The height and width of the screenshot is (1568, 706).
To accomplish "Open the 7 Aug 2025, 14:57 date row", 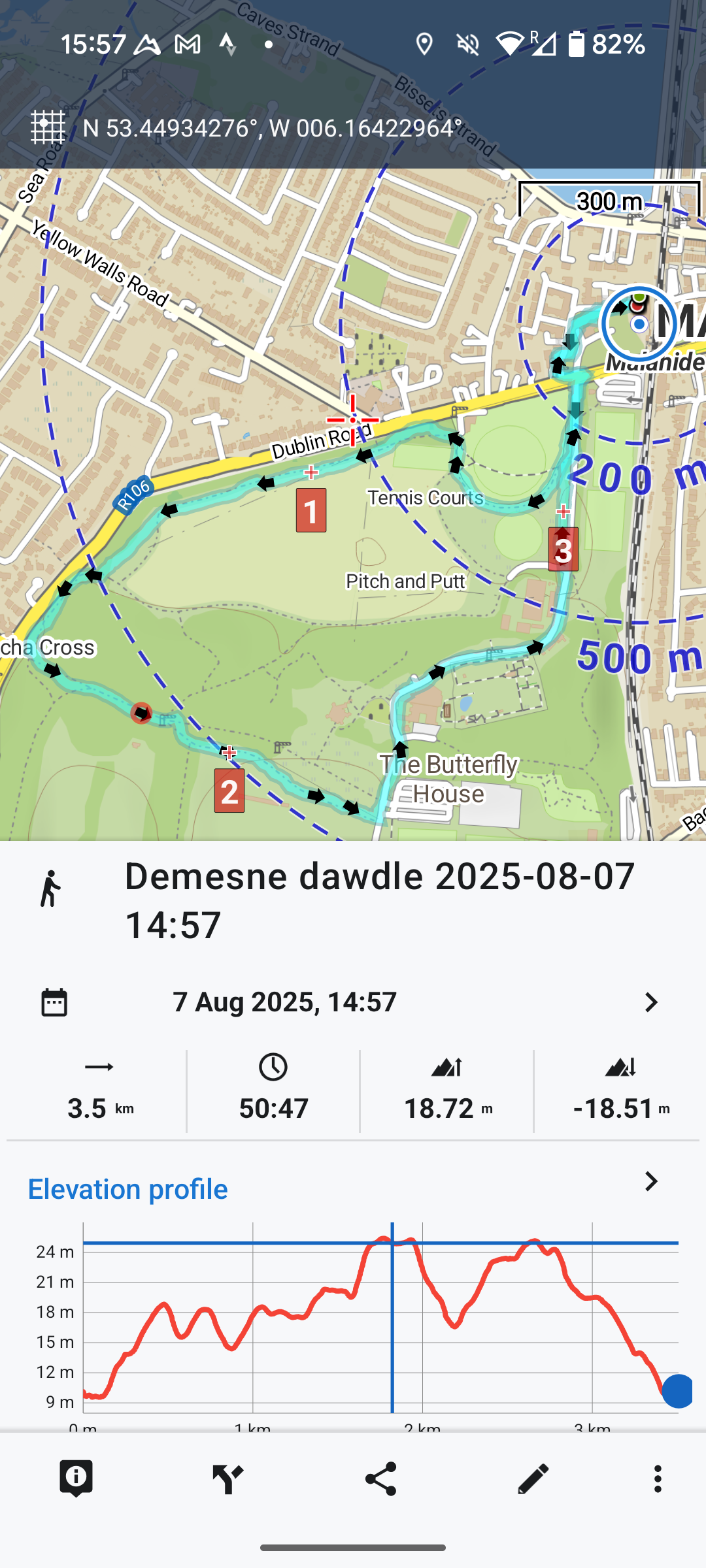I will [353, 1002].
